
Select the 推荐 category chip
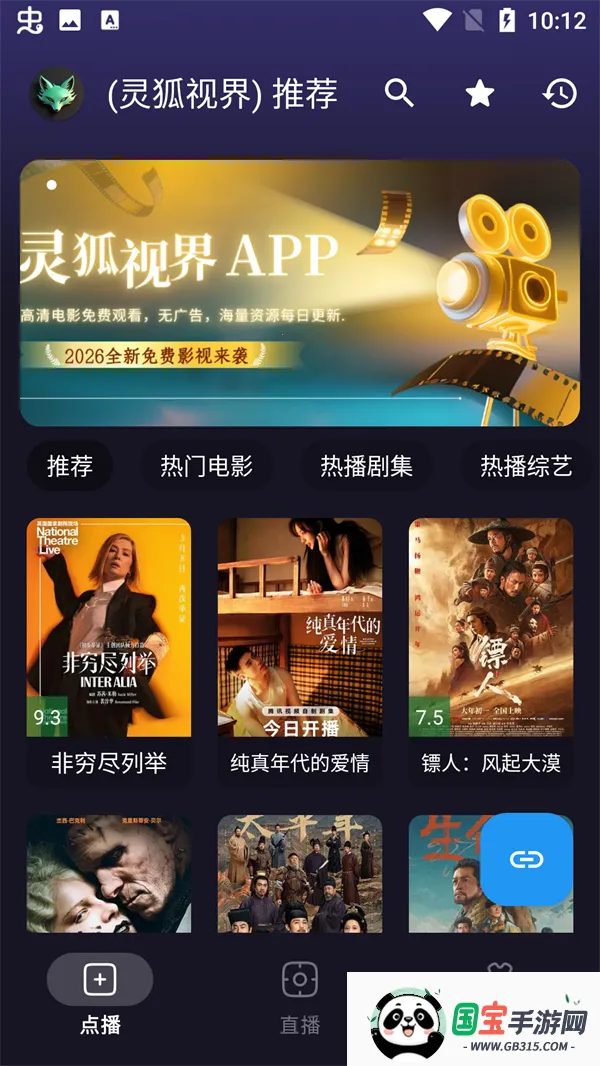(69, 466)
